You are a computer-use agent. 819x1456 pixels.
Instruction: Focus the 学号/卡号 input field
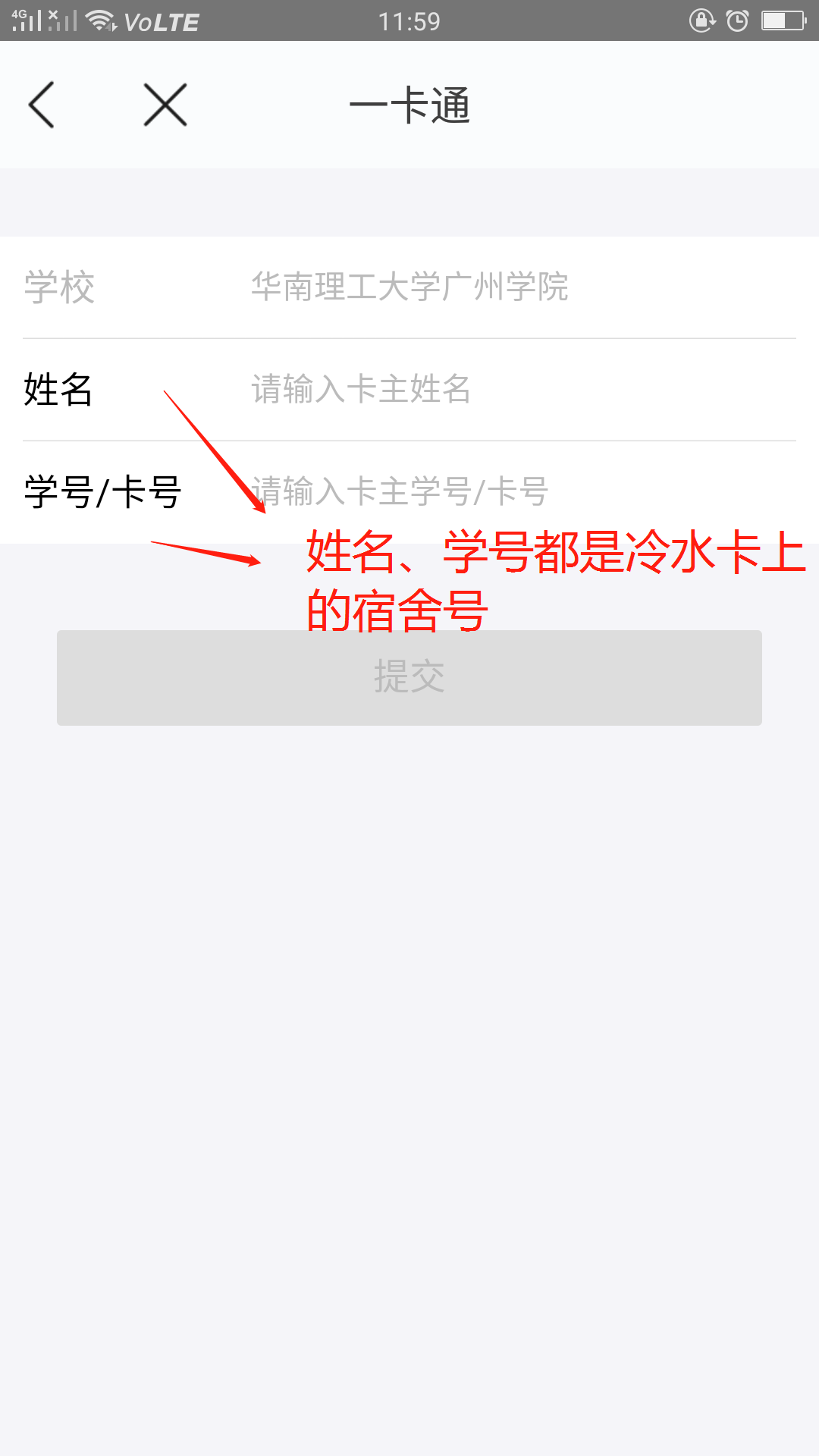point(523,491)
